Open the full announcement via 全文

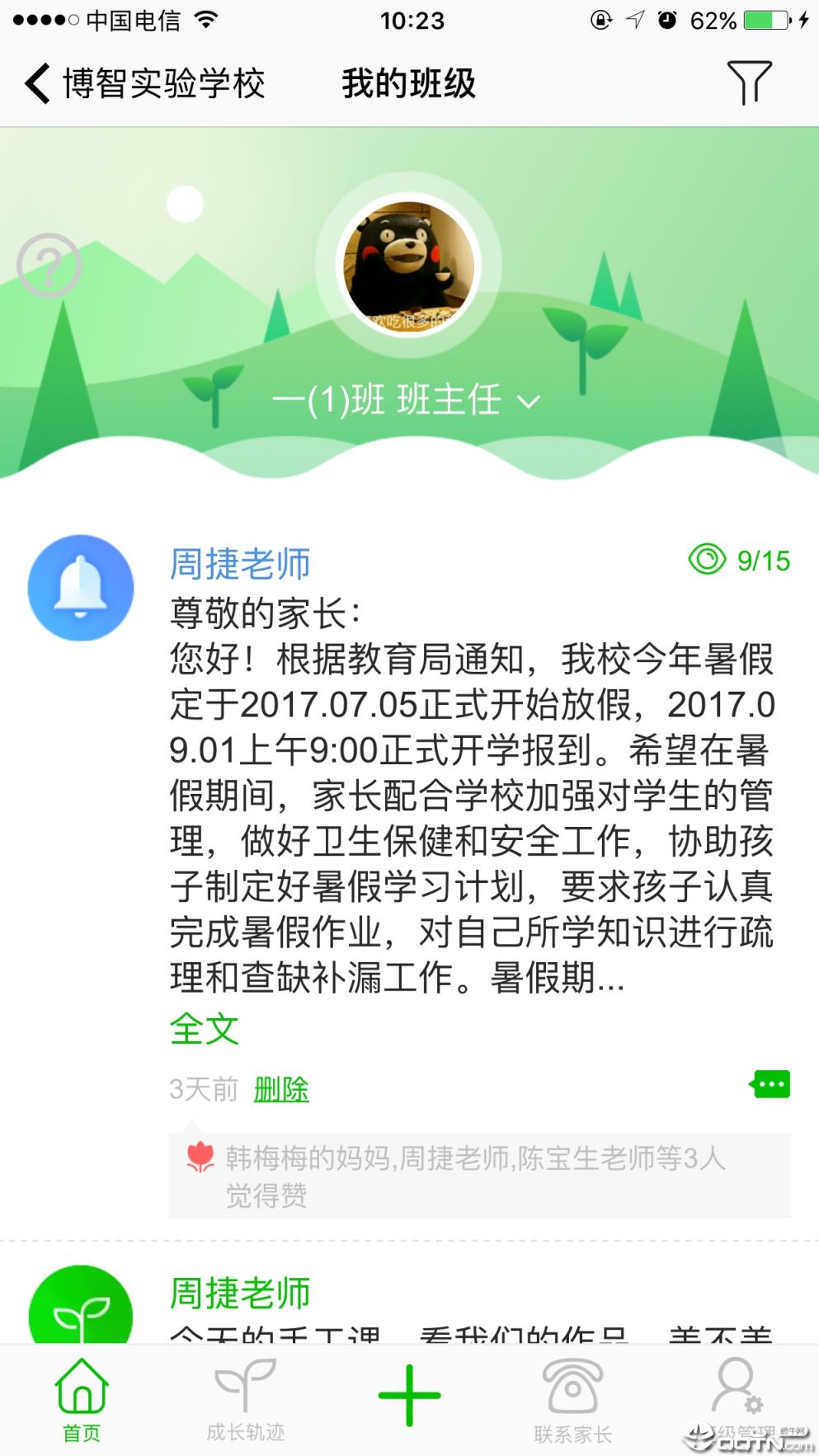(x=203, y=1028)
